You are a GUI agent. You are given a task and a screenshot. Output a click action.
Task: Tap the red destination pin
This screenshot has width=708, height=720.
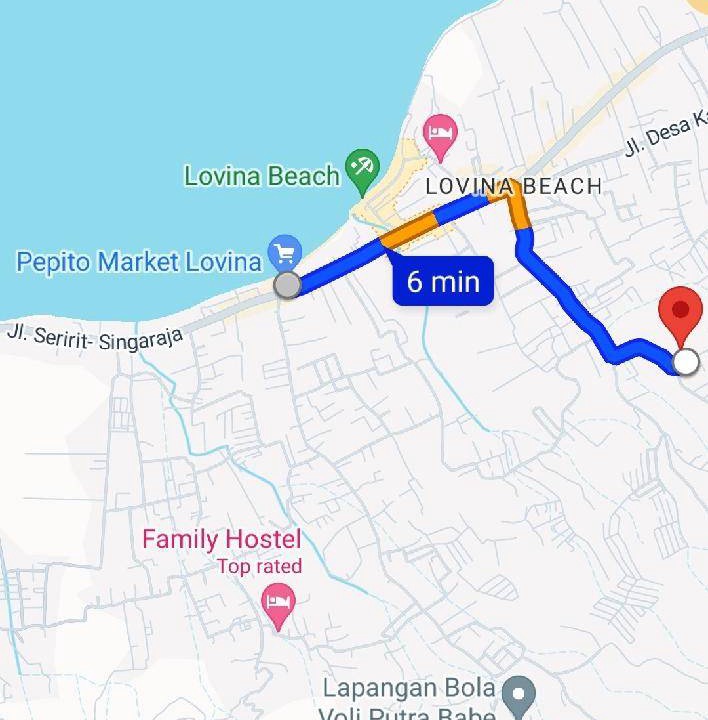(683, 313)
